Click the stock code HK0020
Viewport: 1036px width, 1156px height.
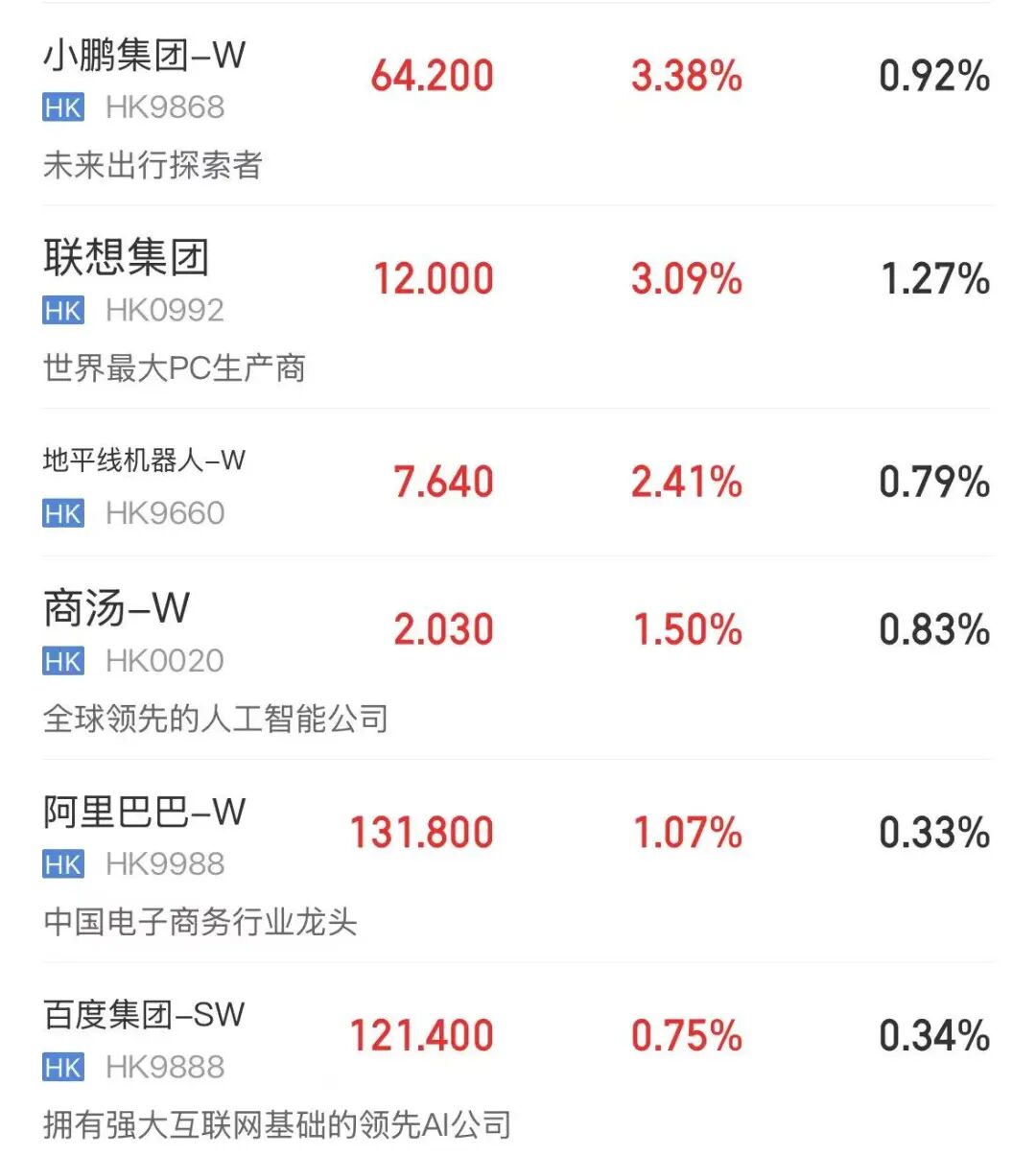pyautogui.click(x=163, y=660)
